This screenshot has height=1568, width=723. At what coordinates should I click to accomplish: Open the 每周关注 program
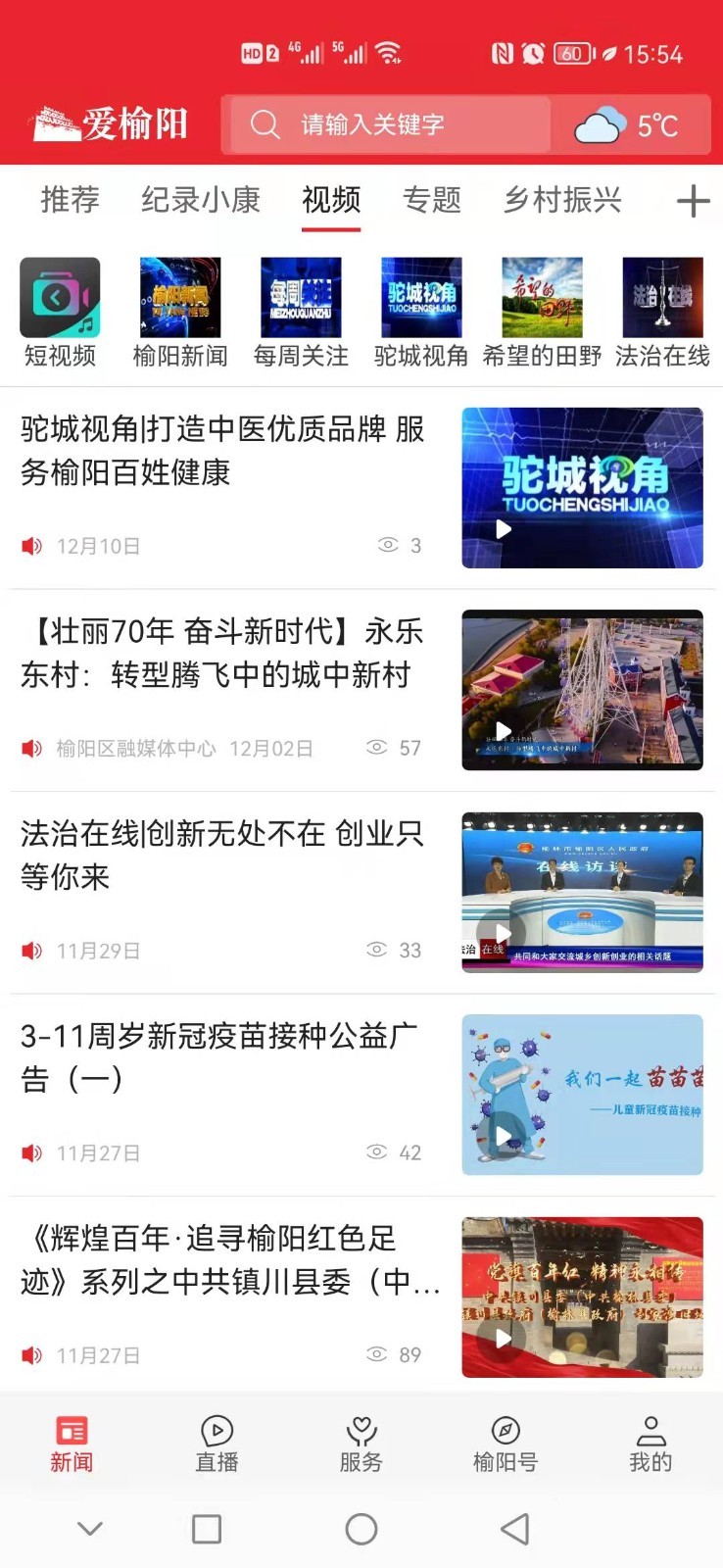coord(301,312)
